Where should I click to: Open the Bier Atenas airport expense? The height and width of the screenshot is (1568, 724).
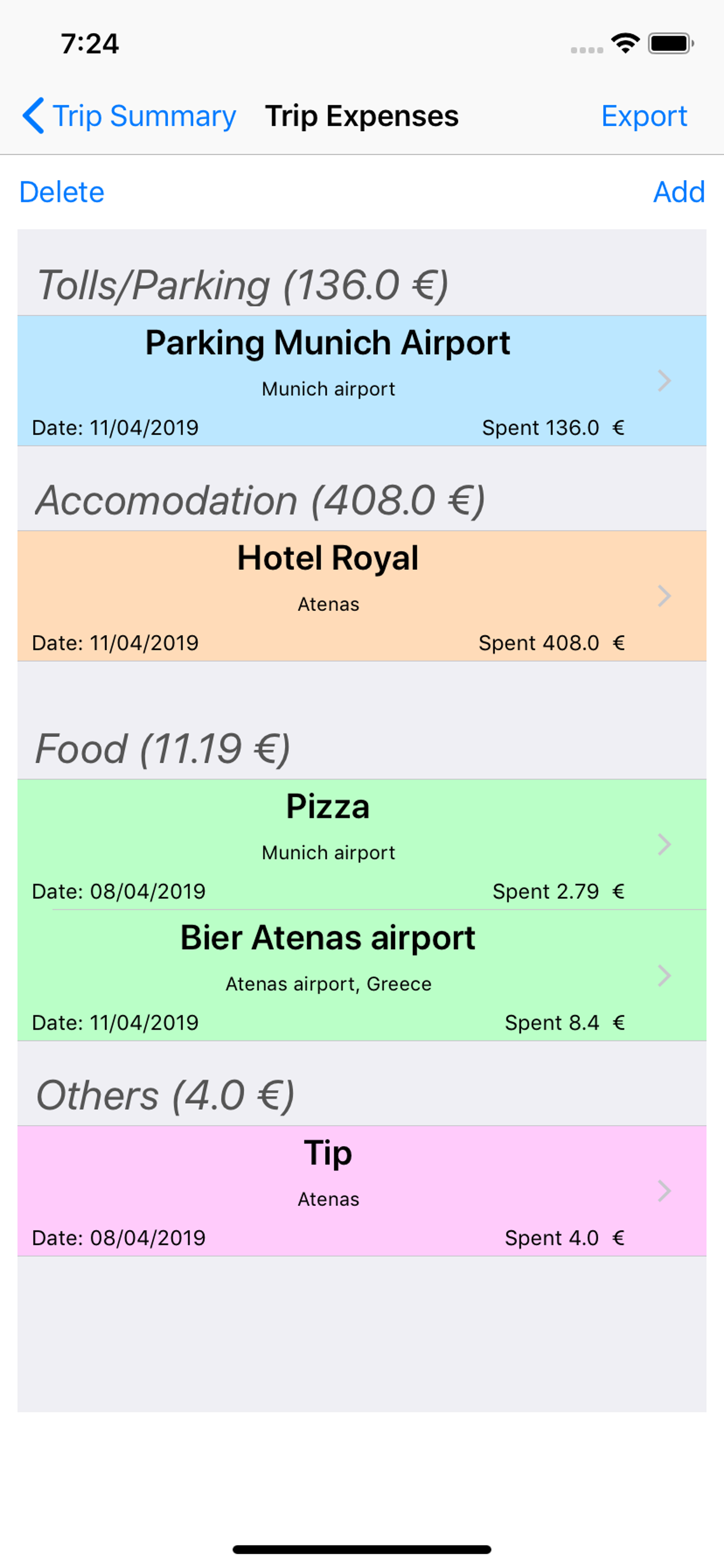coord(362,975)
